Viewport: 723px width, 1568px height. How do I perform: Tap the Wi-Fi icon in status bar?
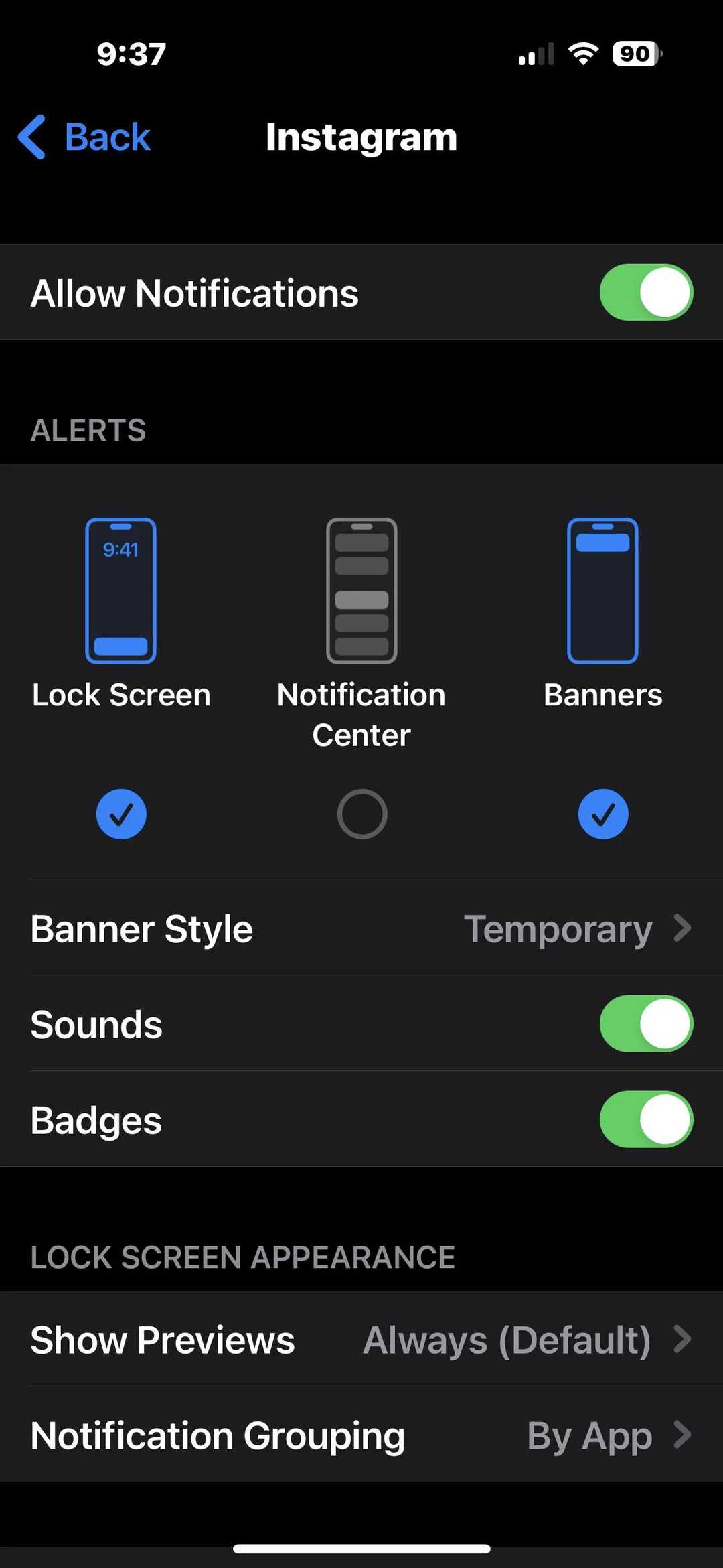click(582, 54)
